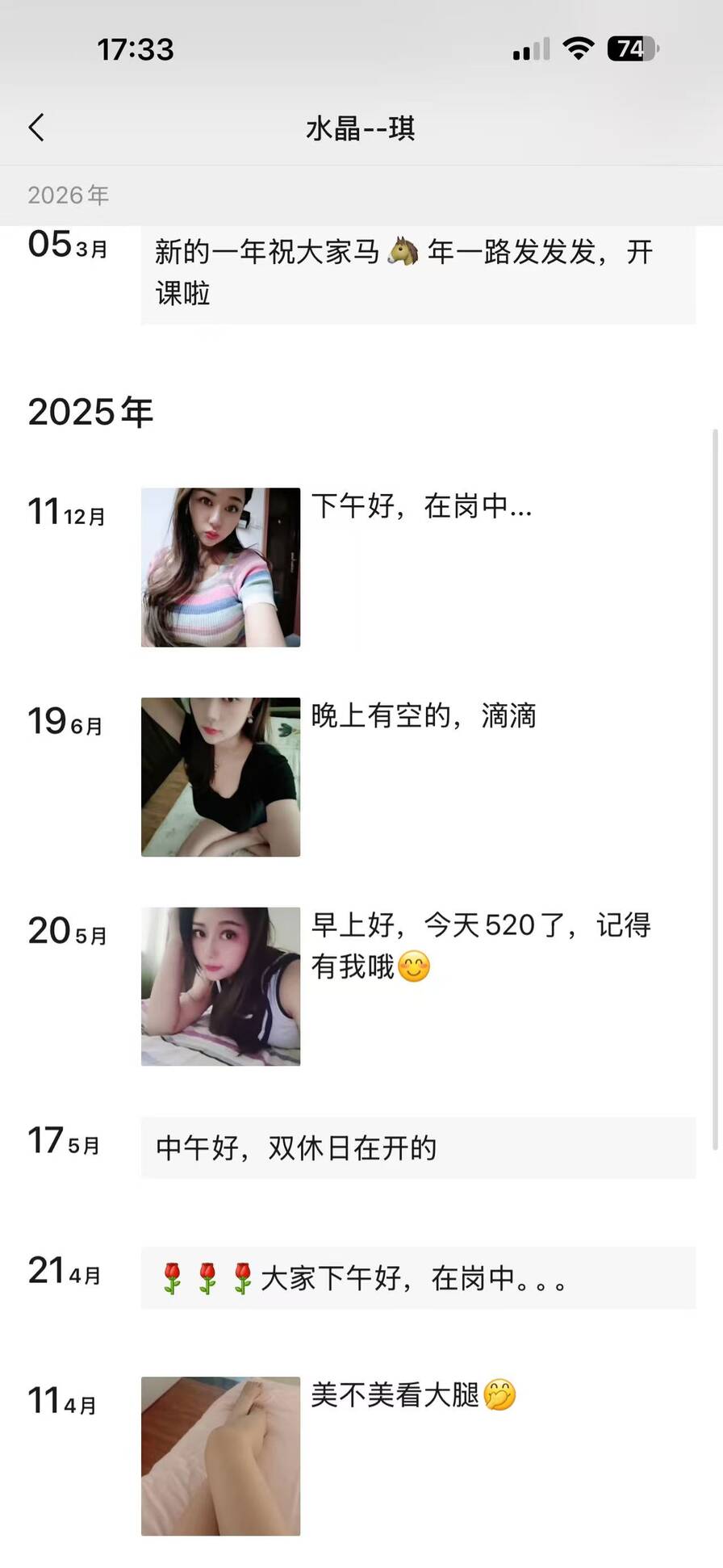This screenshot has width=723, height=1568.
Task: Go back using the top-left arrow
Action: click(x=36, y=128)
